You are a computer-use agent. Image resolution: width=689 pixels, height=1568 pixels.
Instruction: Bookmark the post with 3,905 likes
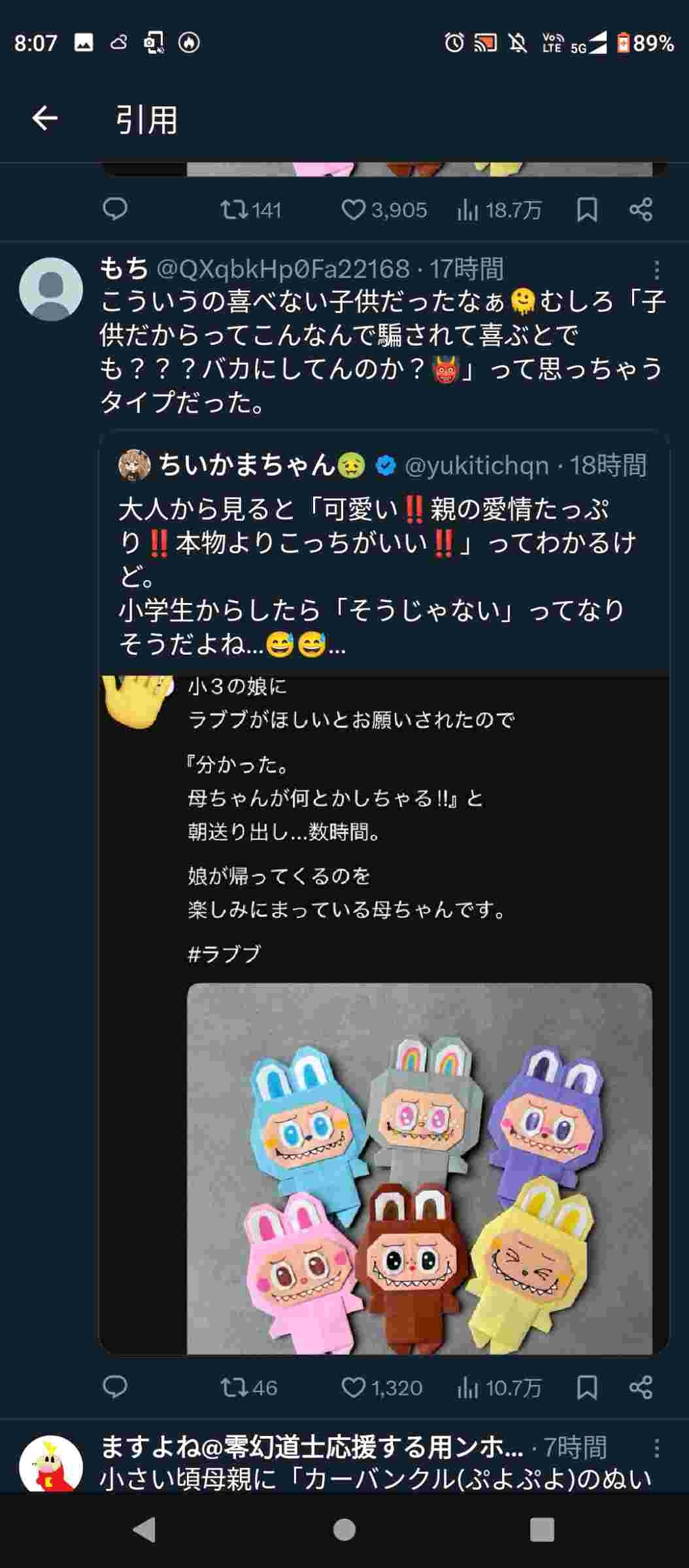pos(586,210)
